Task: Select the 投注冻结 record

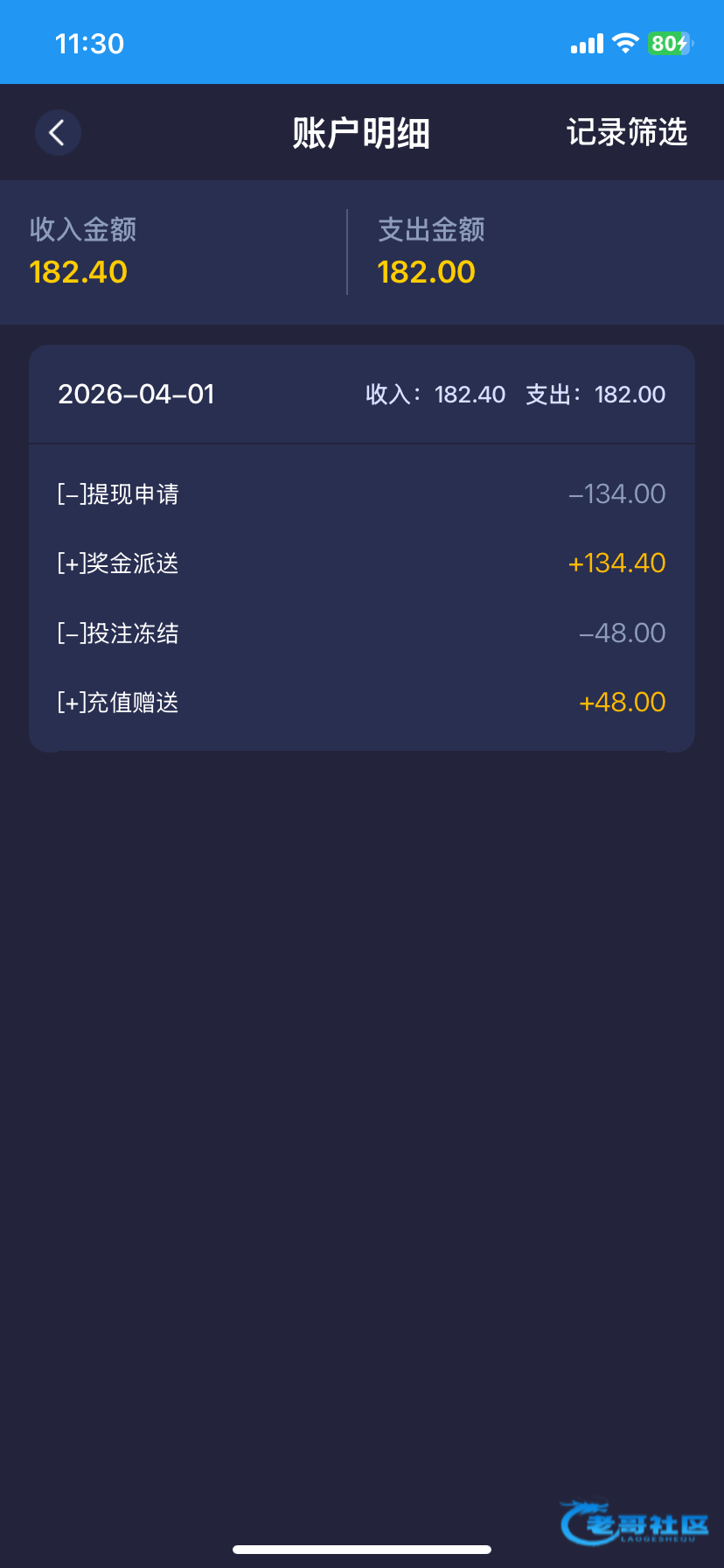Action: click(361, 633)
